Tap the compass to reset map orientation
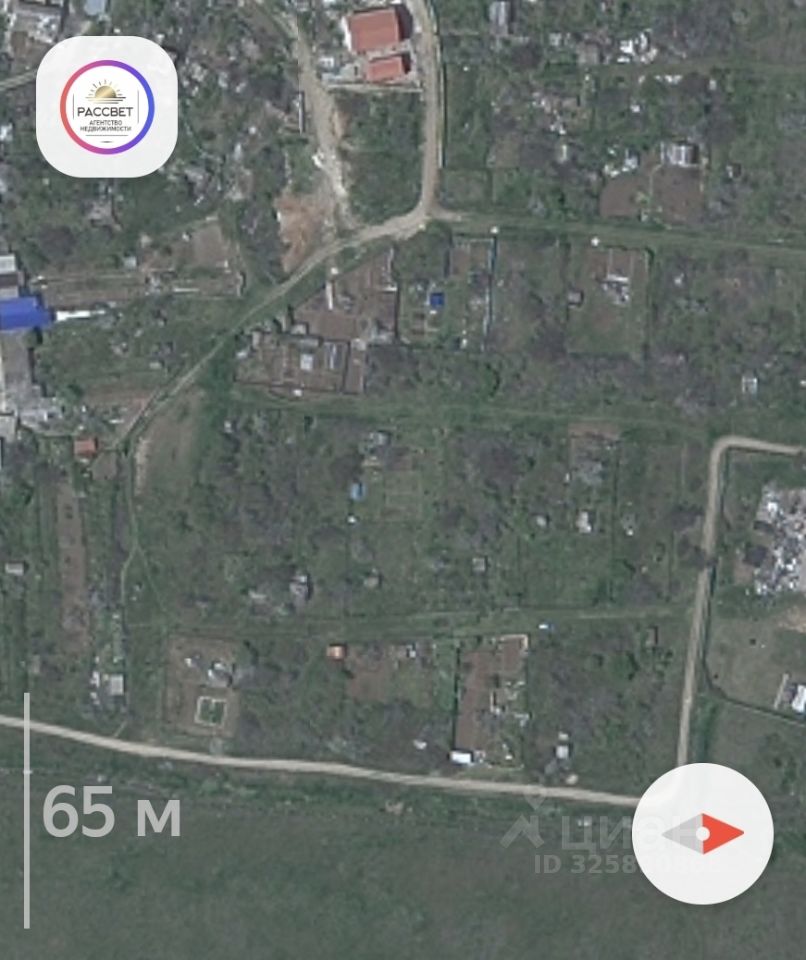This screenshot has width=806, height=960. coord(703,833)
